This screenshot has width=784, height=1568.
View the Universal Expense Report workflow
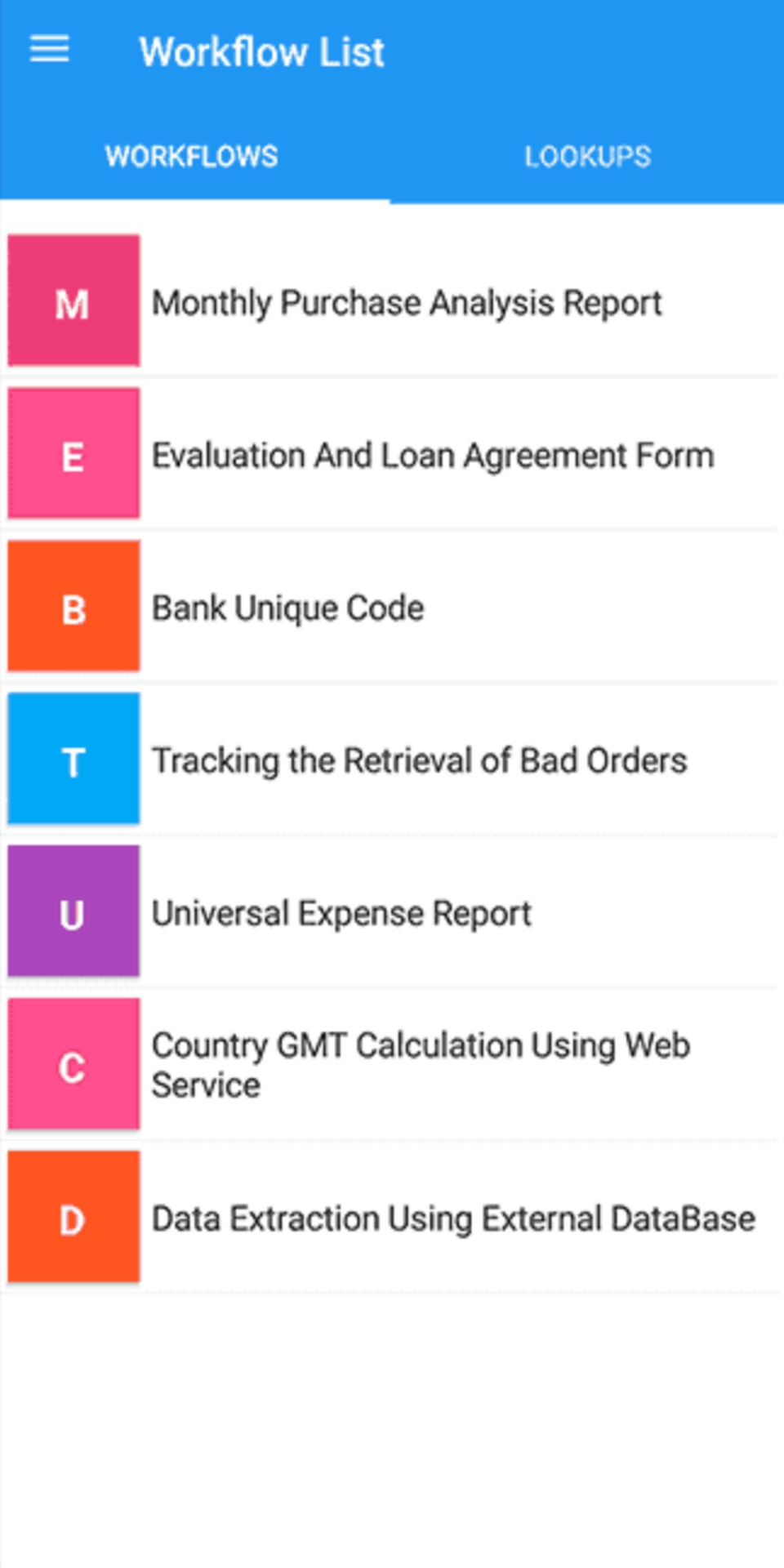[341, 914]
